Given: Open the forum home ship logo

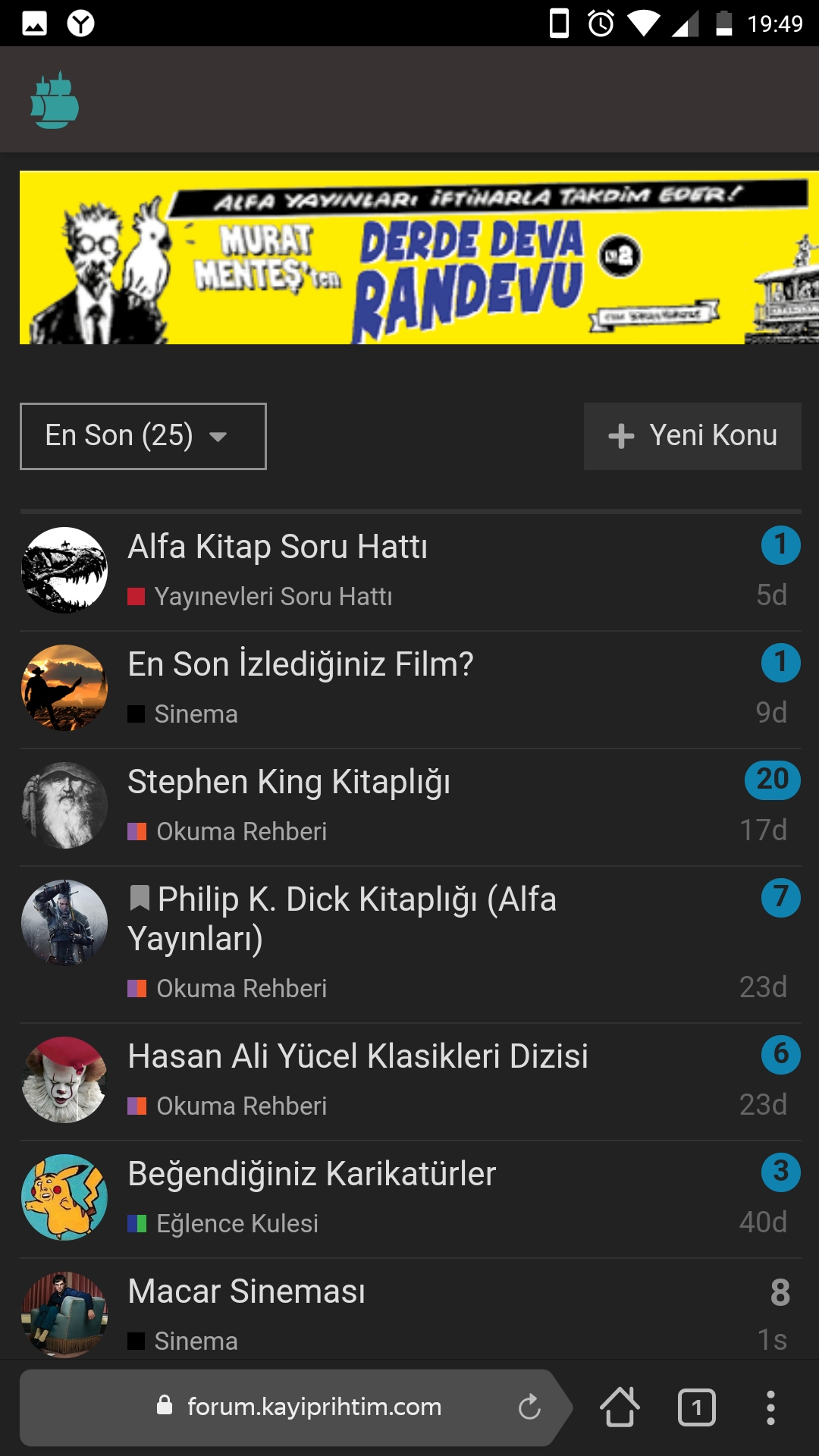Looking at the screenshot, I should coord(55,100).
